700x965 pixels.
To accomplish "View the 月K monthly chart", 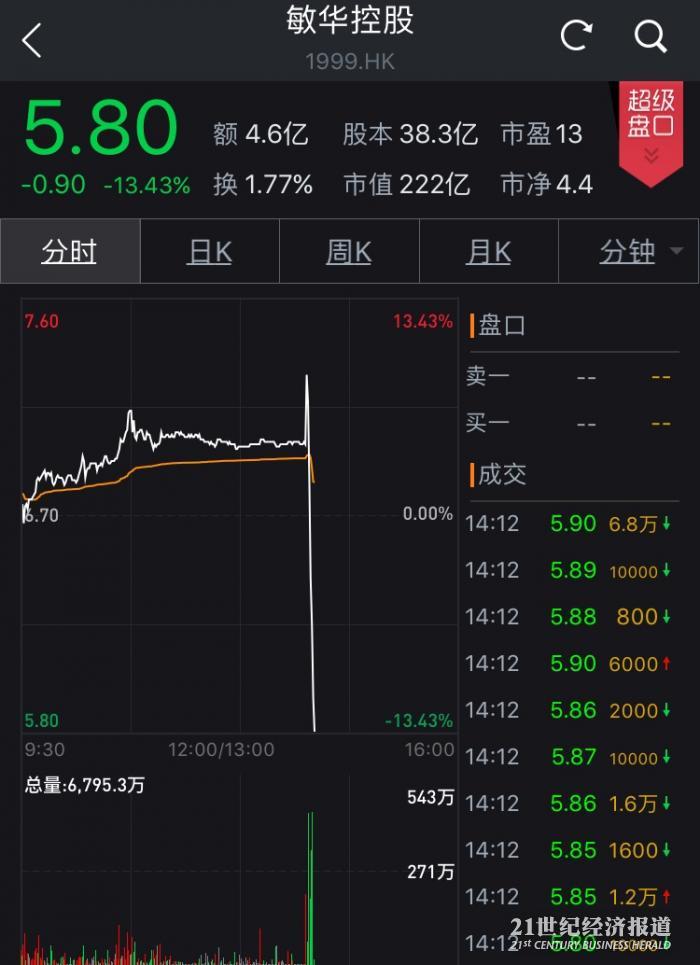I will pyautogui.click(x=488, y=252).
